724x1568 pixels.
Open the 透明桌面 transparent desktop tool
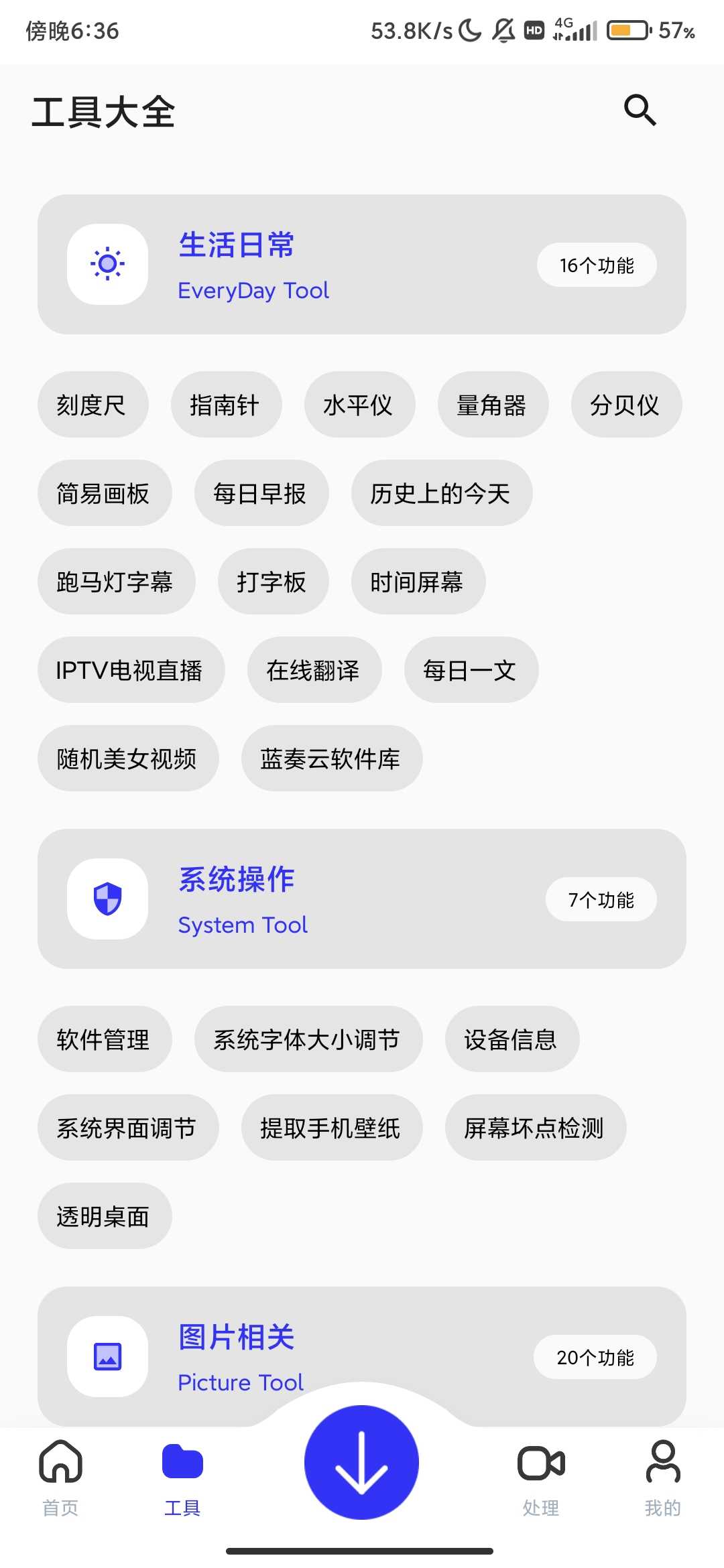[x=105, y=1216]
